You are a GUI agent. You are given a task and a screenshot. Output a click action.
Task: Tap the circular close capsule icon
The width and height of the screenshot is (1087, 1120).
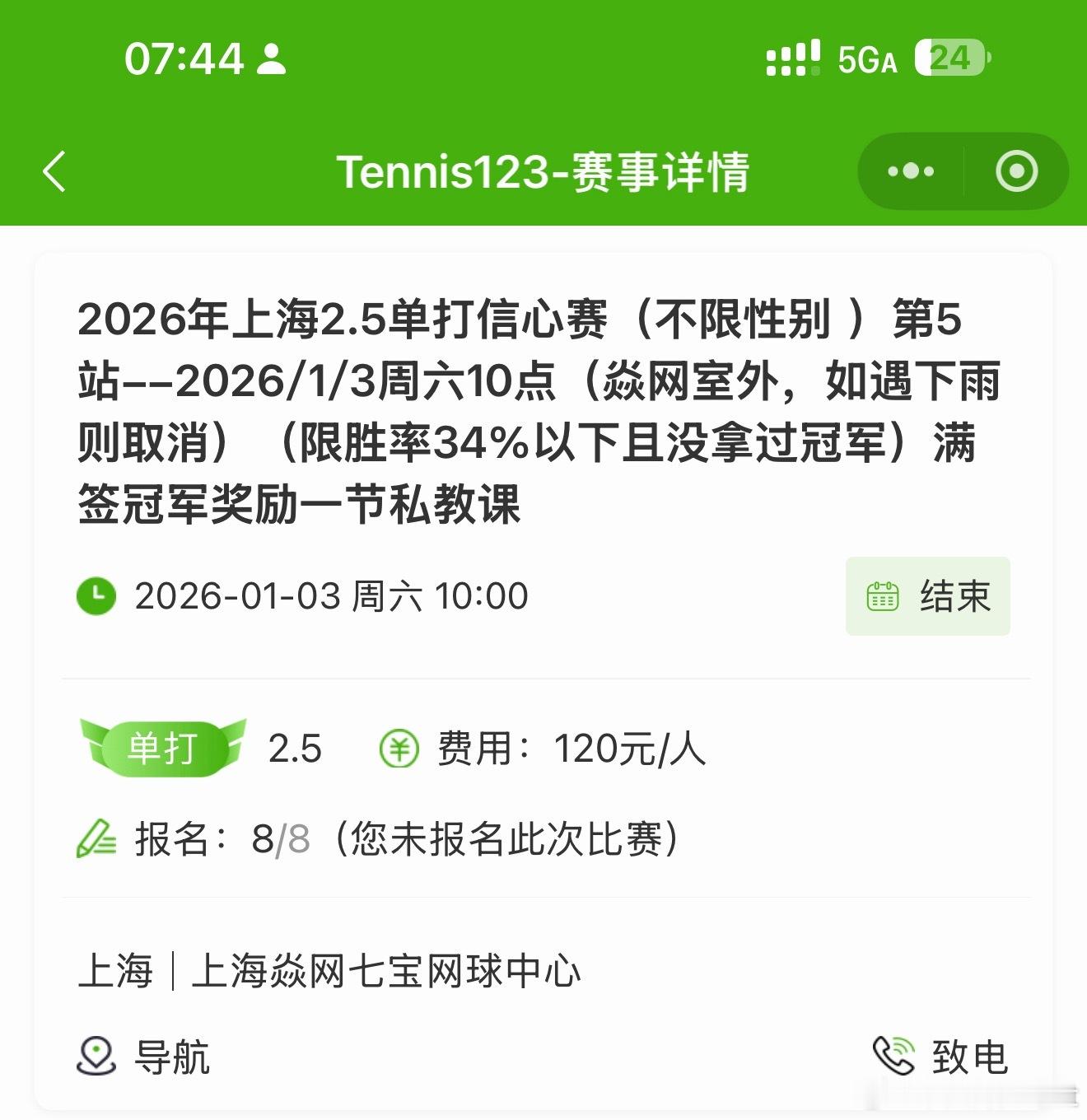coord(1015,170)
